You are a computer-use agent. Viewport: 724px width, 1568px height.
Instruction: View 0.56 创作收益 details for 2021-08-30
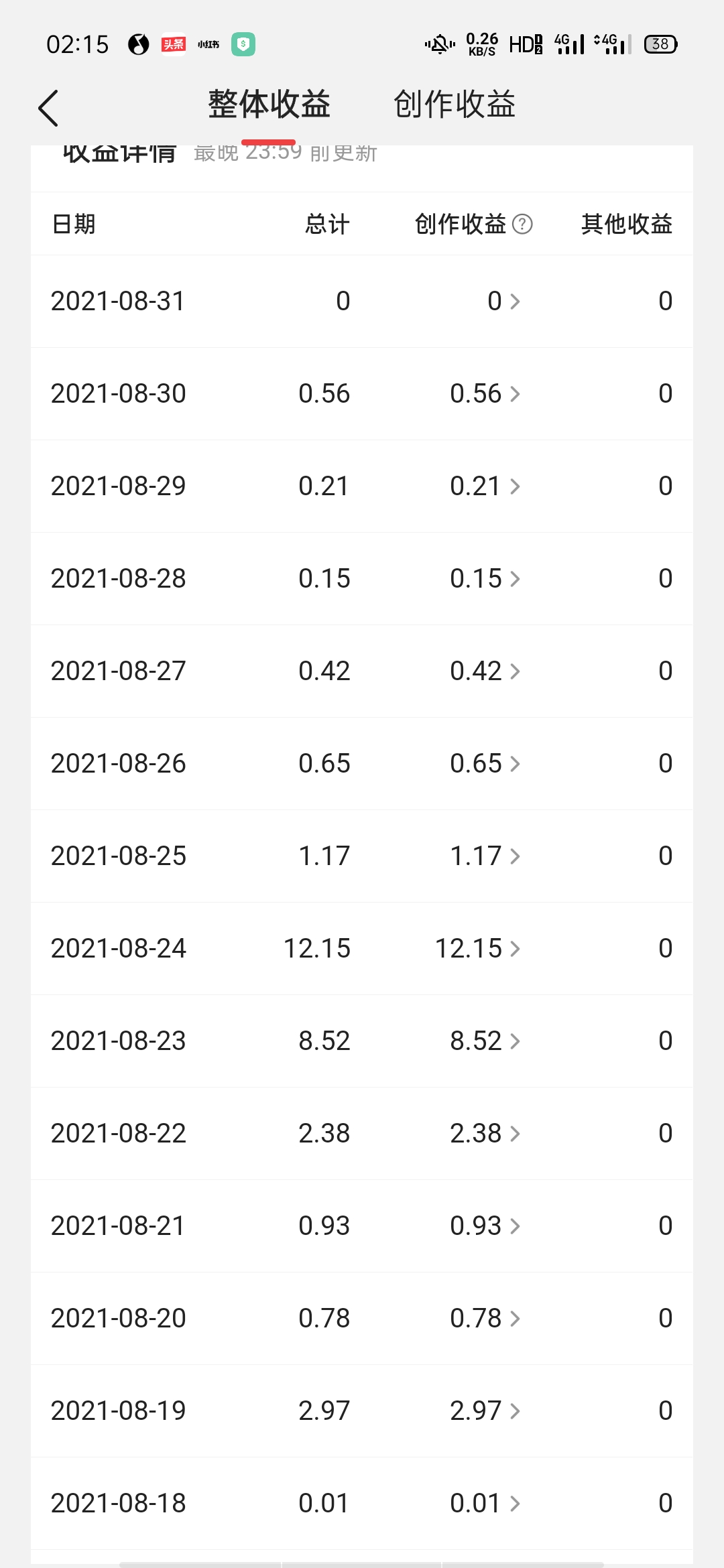click(x=485, y=394)
